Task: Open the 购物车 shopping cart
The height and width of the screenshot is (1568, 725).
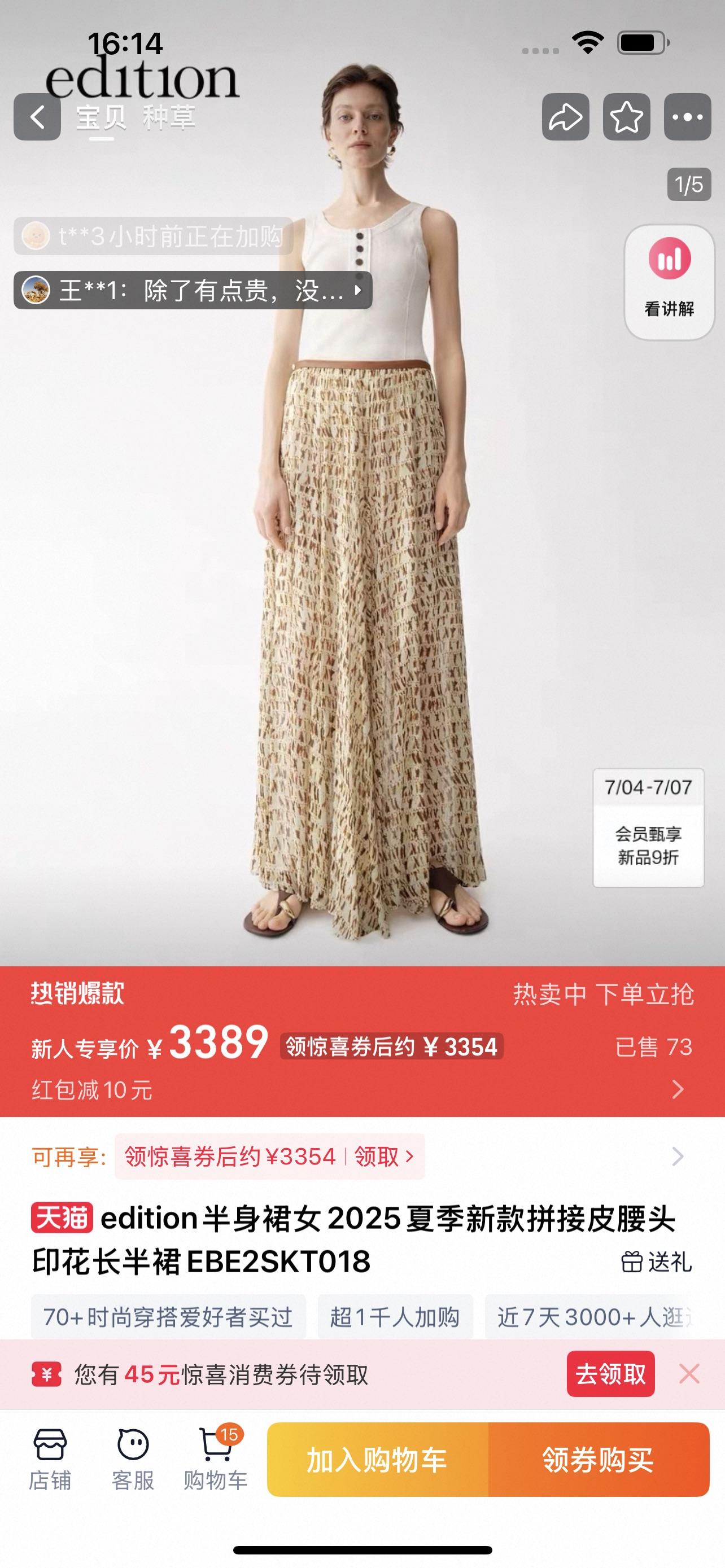Action: point(216,1458)
